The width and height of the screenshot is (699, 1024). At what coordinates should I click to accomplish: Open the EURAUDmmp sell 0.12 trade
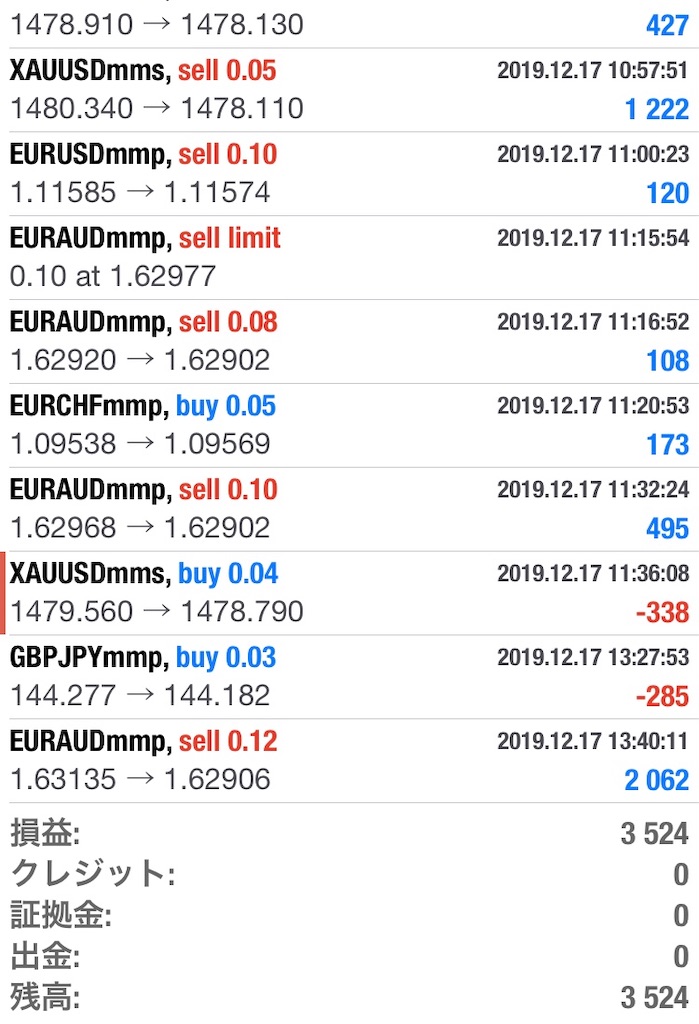(349, 761)
